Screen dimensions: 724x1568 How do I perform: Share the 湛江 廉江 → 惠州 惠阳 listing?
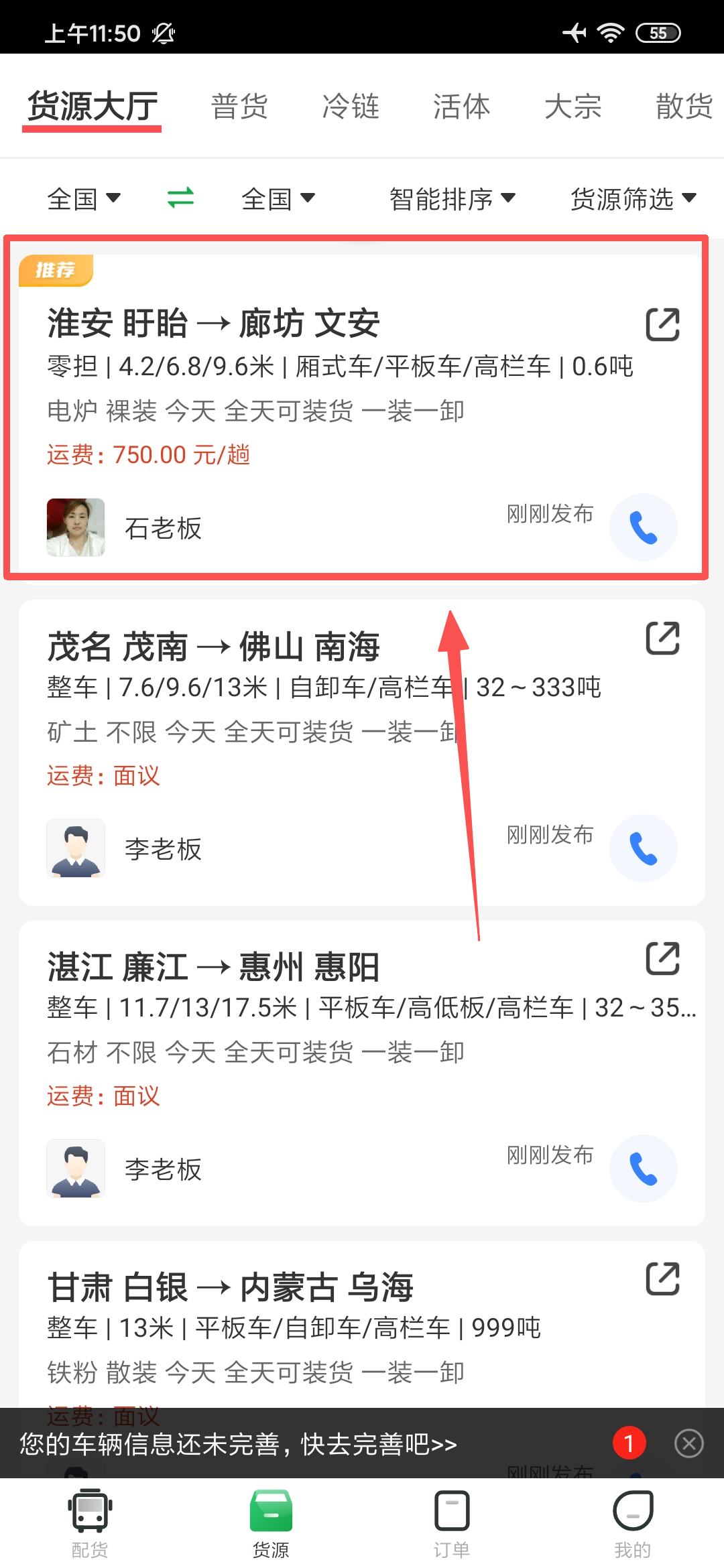(662, 958)
